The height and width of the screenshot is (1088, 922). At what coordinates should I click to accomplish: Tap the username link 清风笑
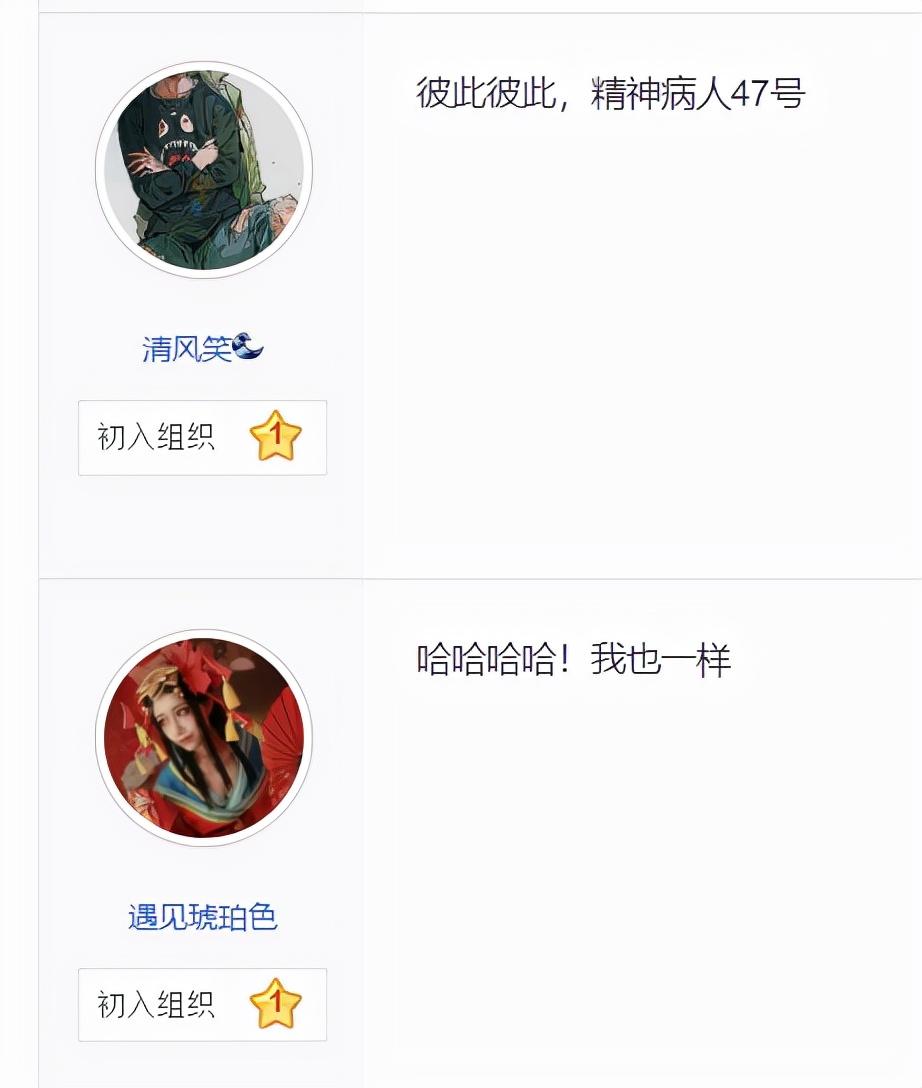(x=202, y=349)
